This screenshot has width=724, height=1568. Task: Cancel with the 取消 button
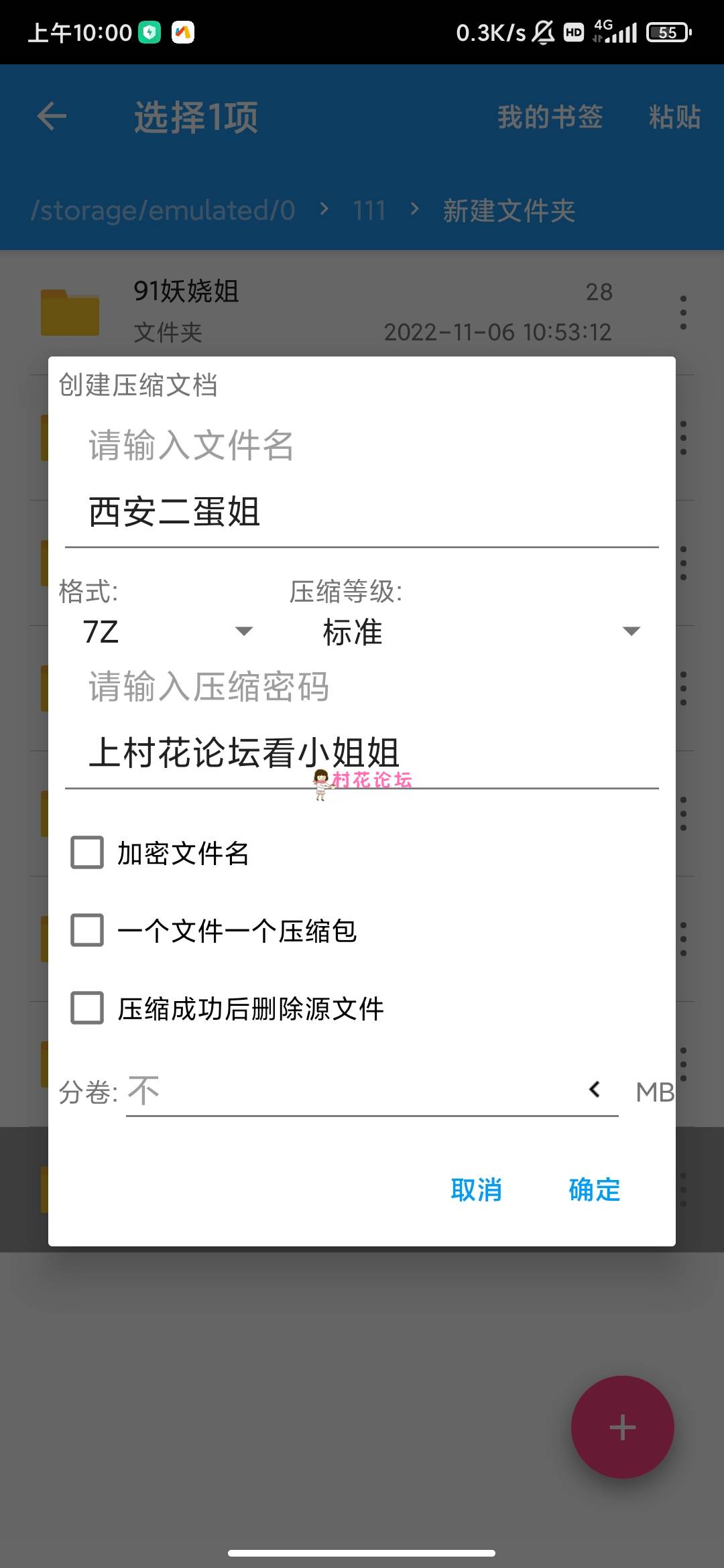pos(476,1190)
